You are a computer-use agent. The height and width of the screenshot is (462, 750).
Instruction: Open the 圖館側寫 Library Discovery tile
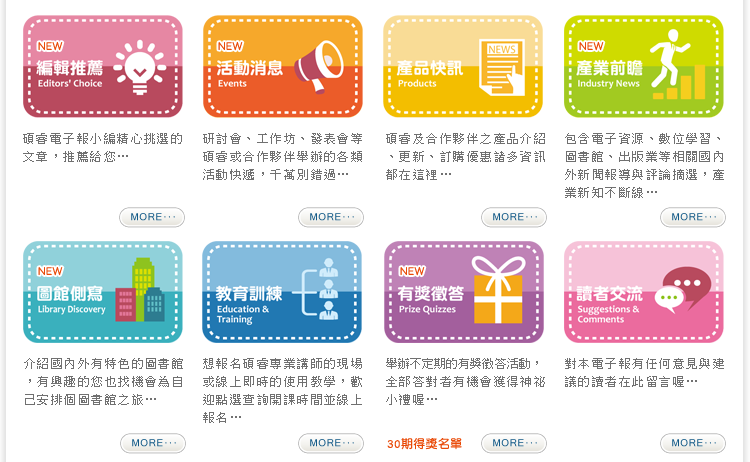click(103, 292)
